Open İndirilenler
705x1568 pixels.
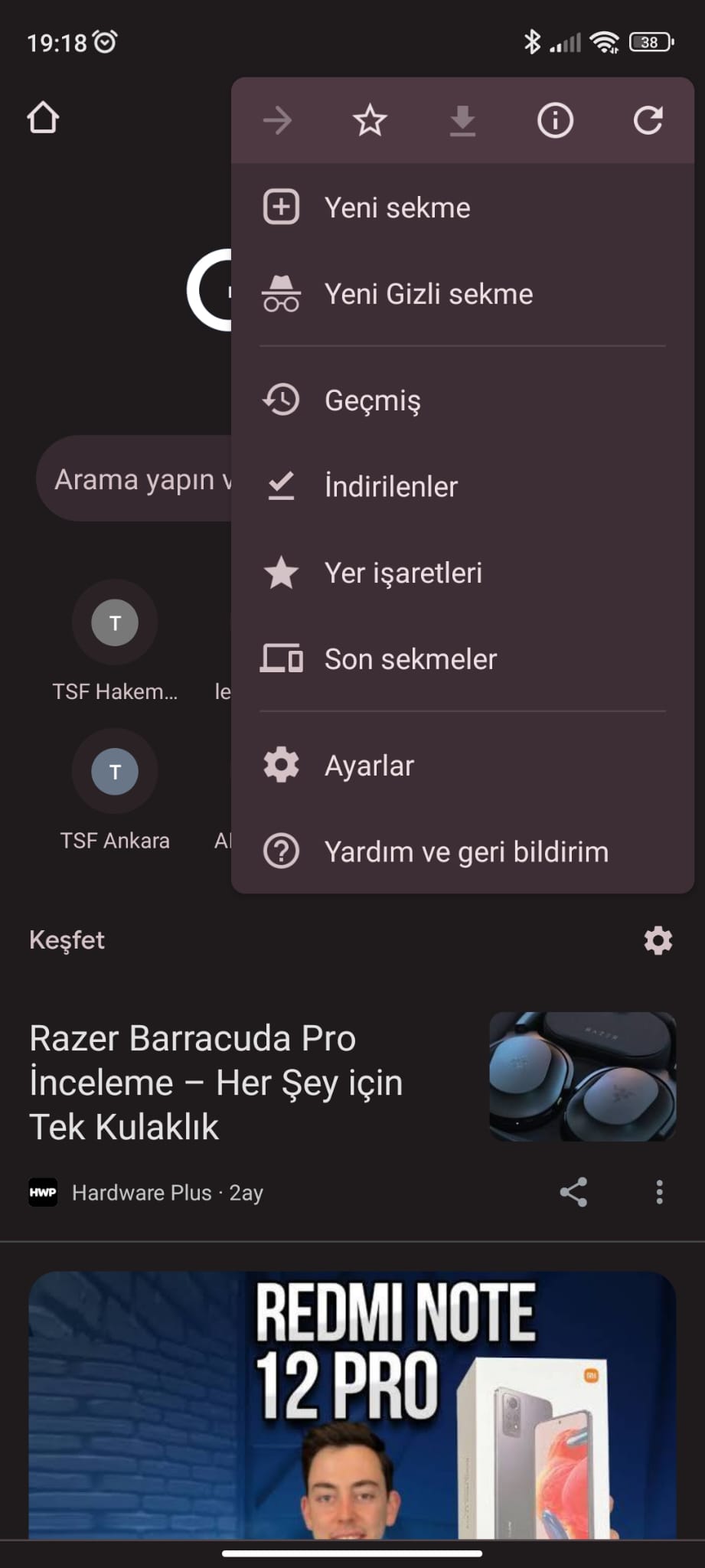[390, 487]
